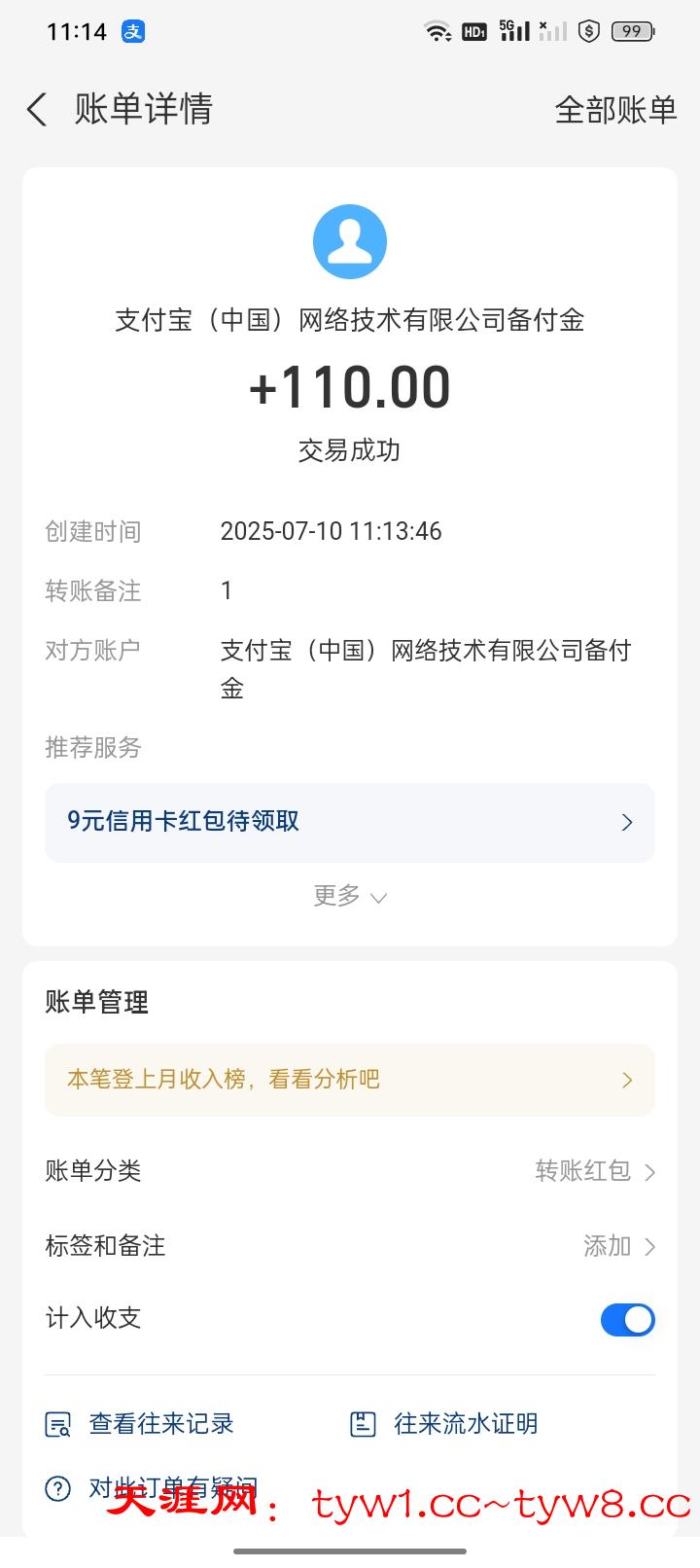Open the payer's profile avatar
Viewport: 700px width, 1568px height.
(x=350, y=241)
